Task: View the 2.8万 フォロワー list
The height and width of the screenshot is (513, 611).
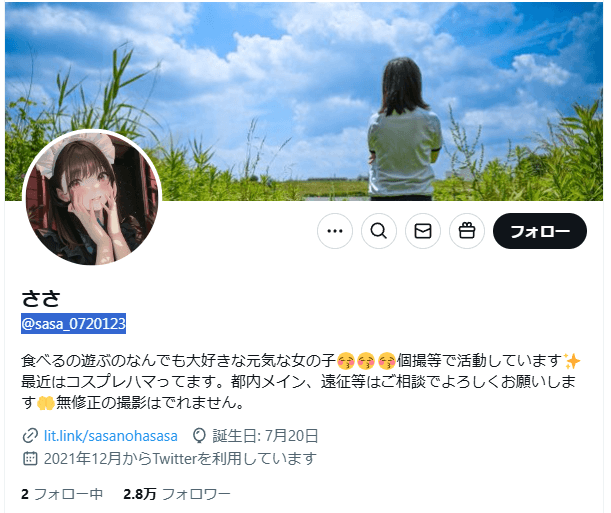Action: tap(177, 494)
